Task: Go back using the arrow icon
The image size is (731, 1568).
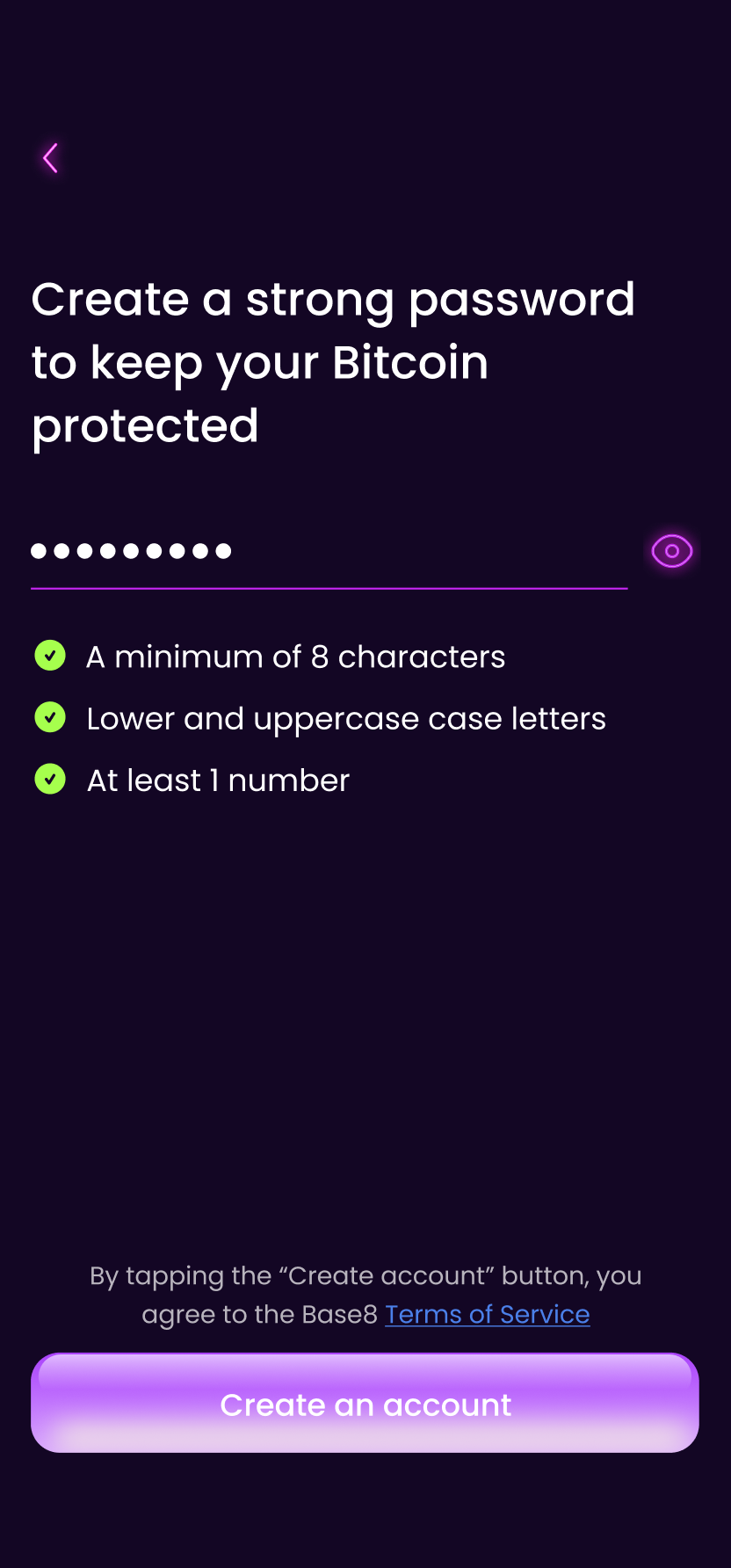Action: pos(51,158)
